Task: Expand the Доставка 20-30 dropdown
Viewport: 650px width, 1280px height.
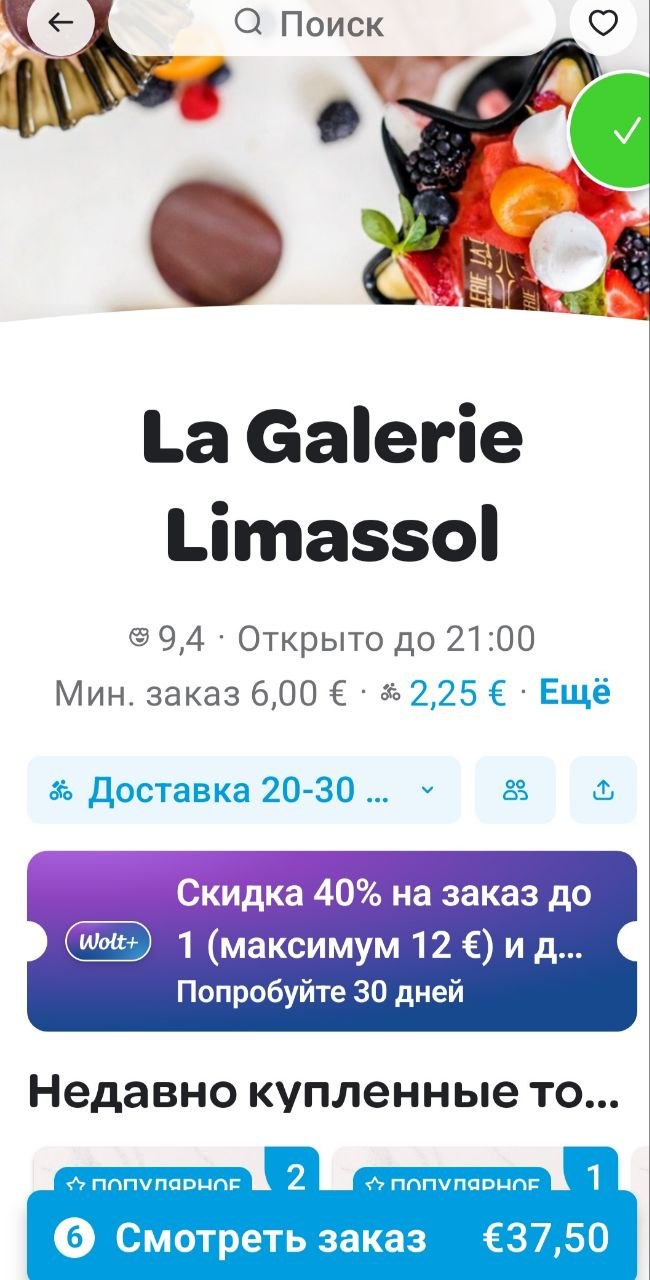Action: click(244, 790)
